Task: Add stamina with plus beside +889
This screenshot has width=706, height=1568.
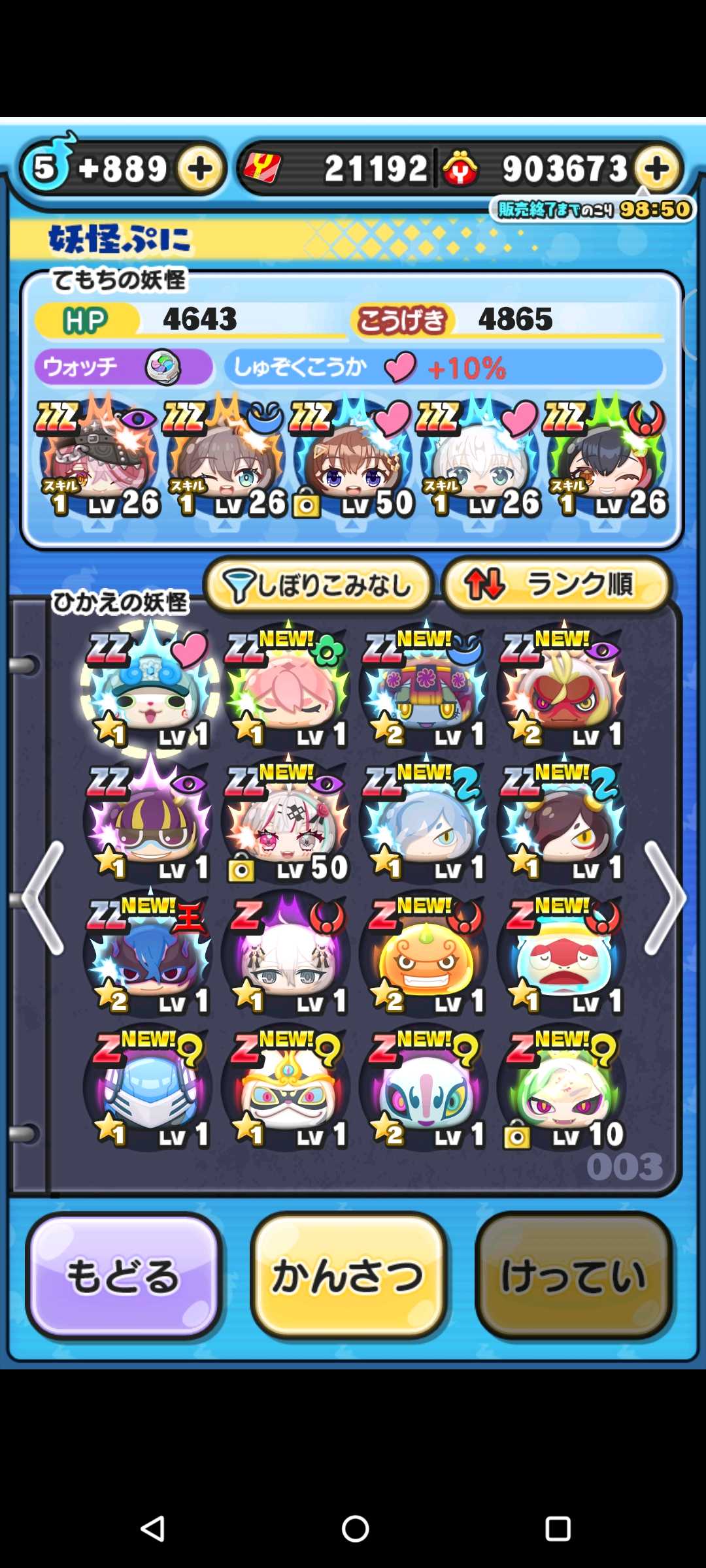Action: point(200,169)
